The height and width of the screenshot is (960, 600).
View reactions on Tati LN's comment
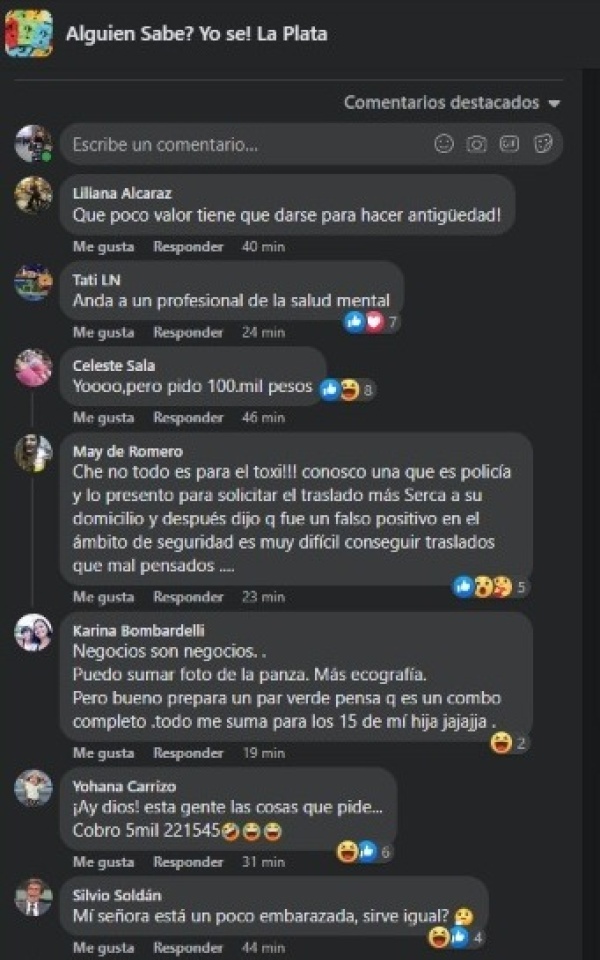click(x=372, y=322)
